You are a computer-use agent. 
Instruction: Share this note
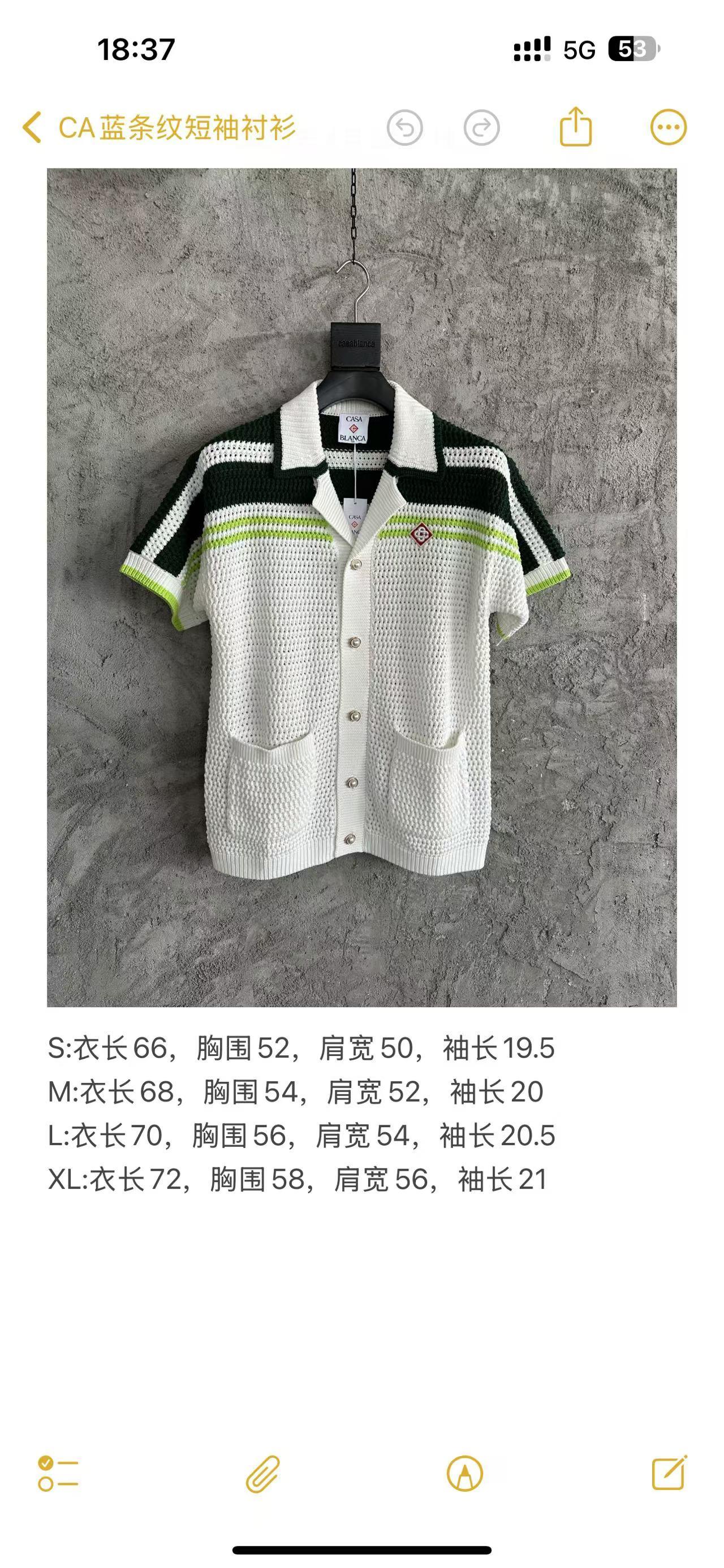(575, 127)
